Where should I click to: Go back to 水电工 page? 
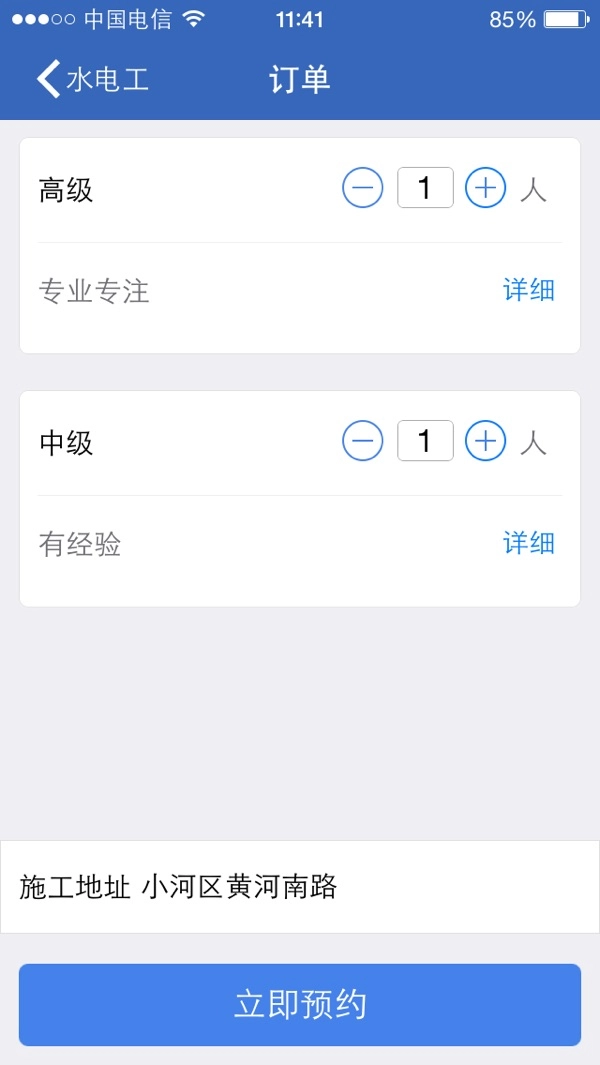[92, 80]
